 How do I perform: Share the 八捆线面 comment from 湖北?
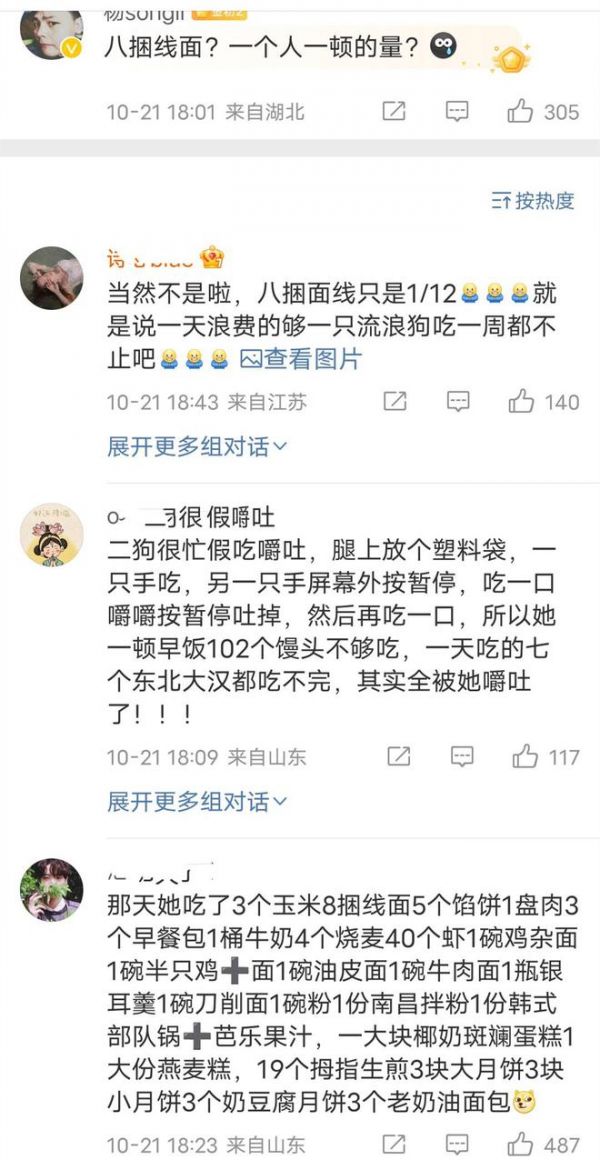(394, 111)
